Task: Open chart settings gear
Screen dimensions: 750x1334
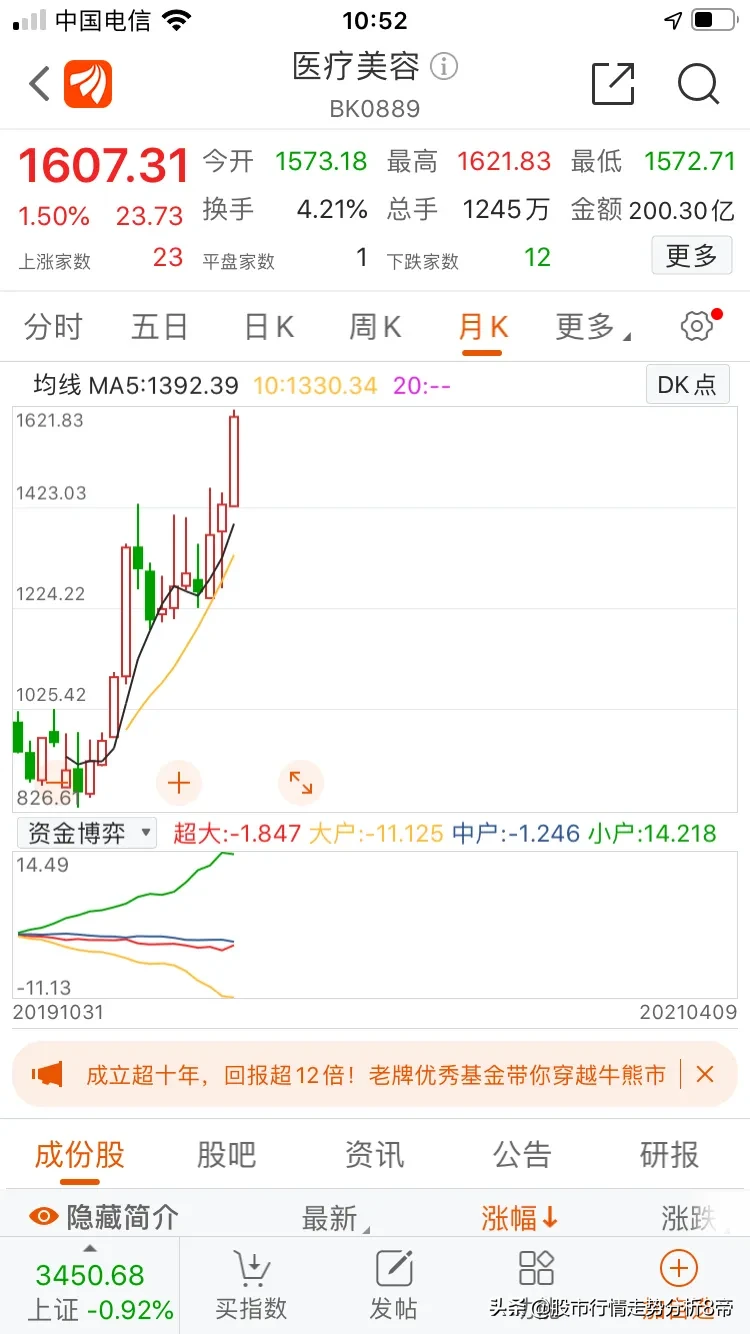Action: pyautogui.click(x=697, y=326)
